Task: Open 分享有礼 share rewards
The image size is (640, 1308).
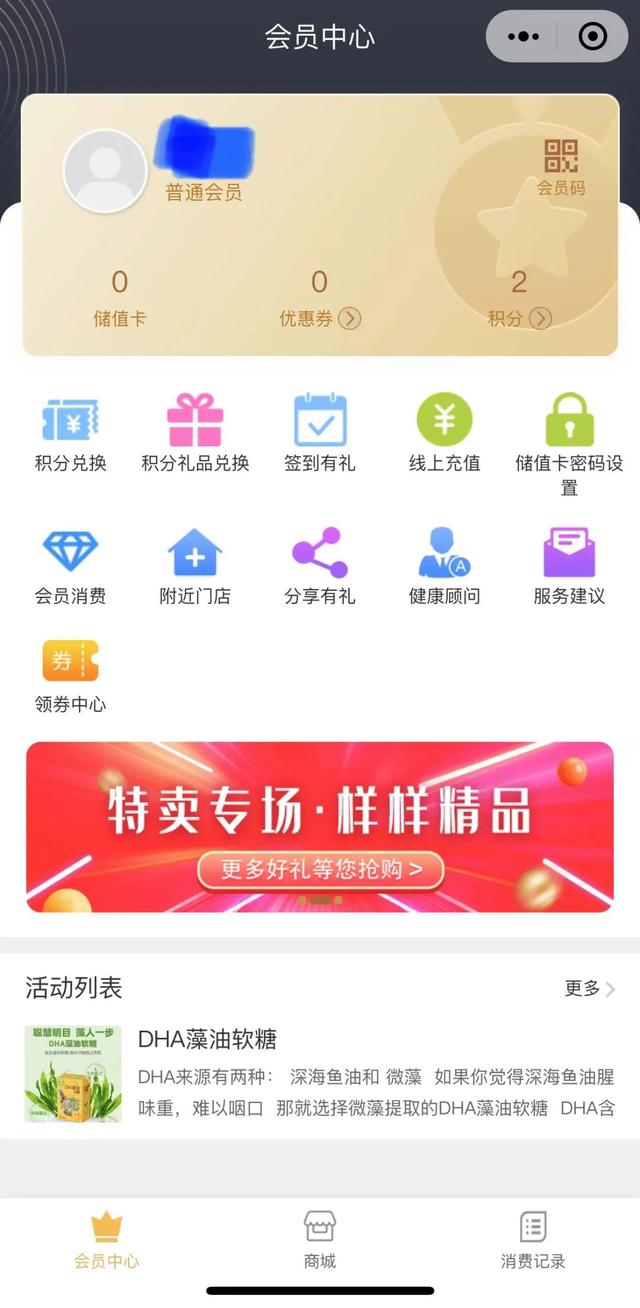Action: tap(320, 567)
